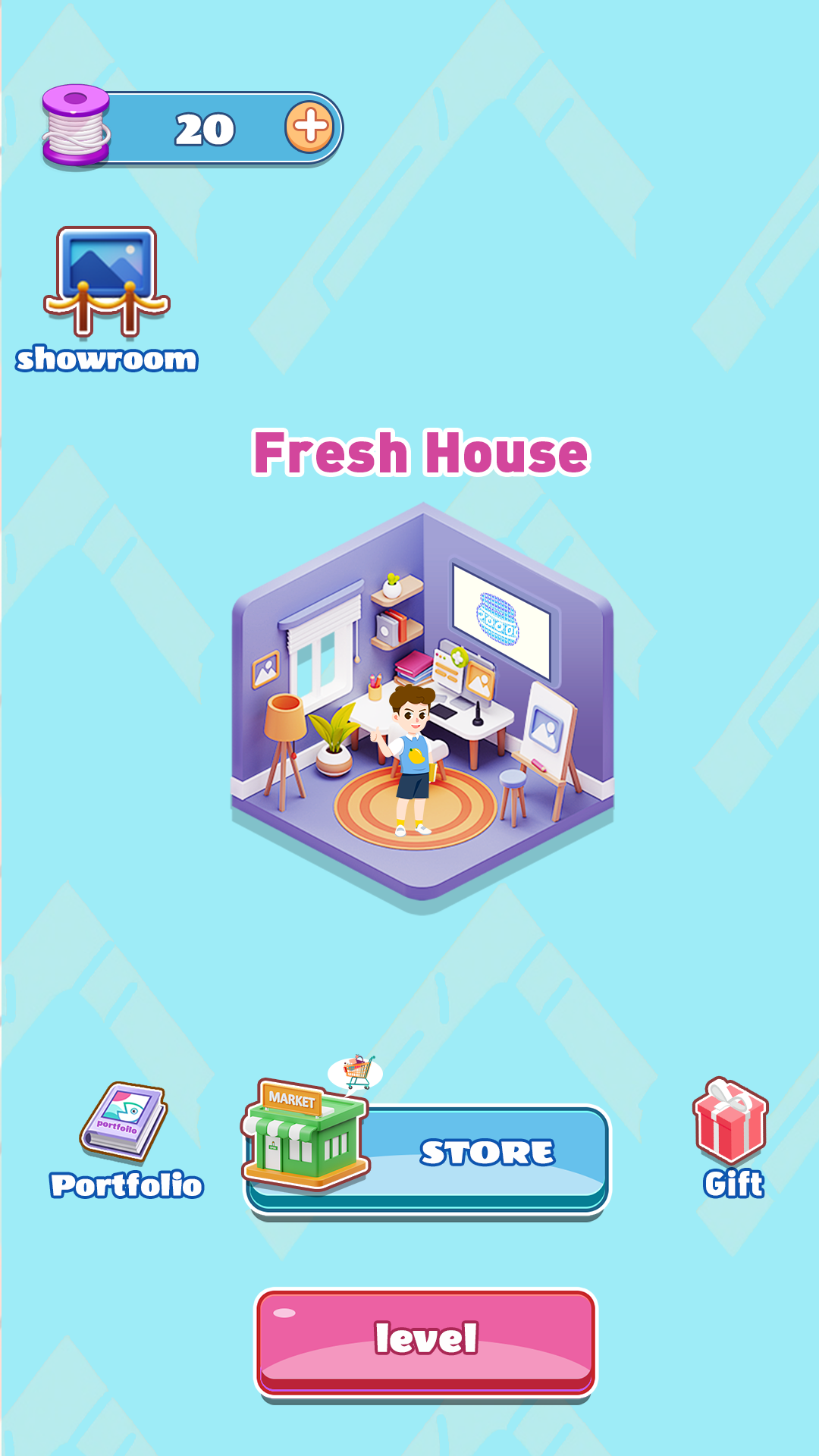Enter the market STORE
The width and height of the screenshot is (819, 1456).
(428, 1154)
